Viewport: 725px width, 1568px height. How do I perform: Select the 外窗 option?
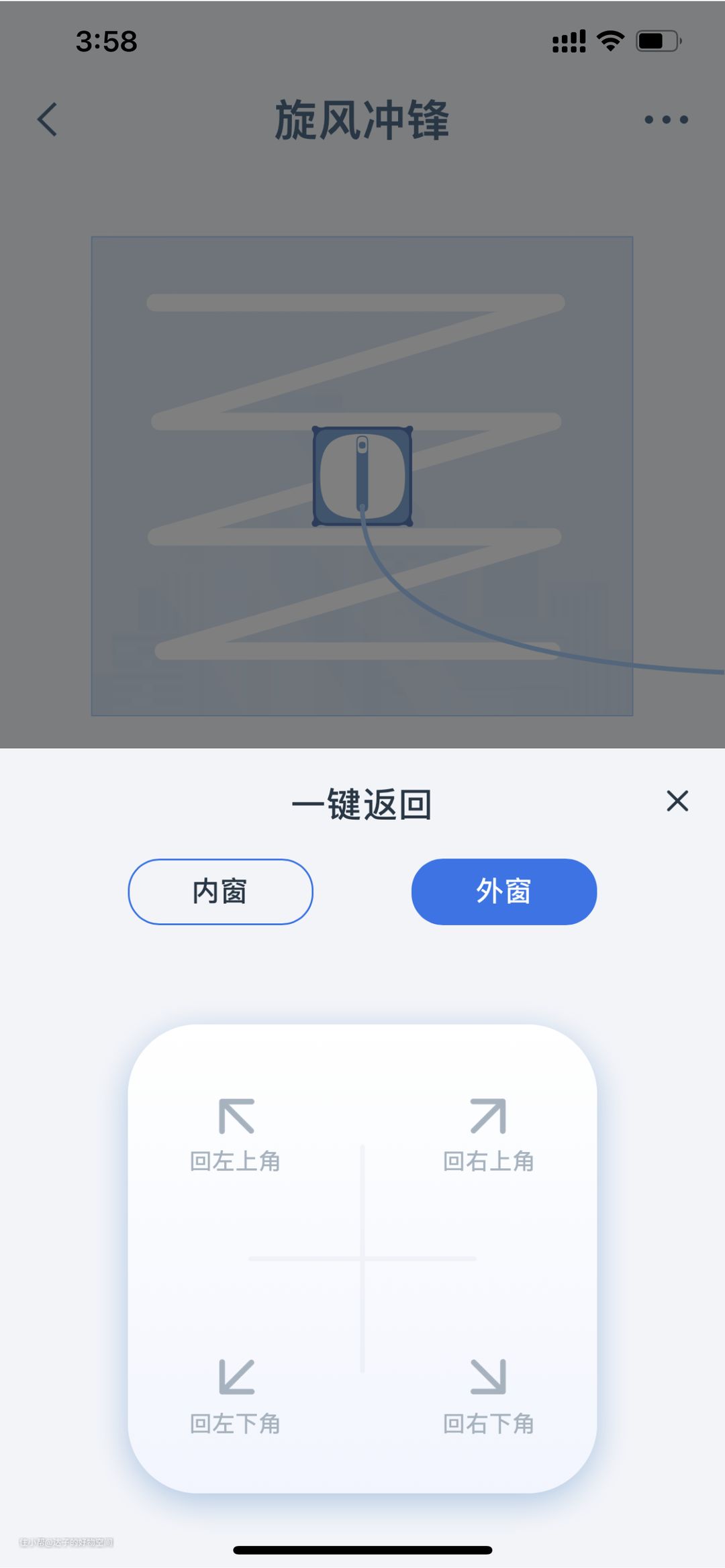(503, 892)
